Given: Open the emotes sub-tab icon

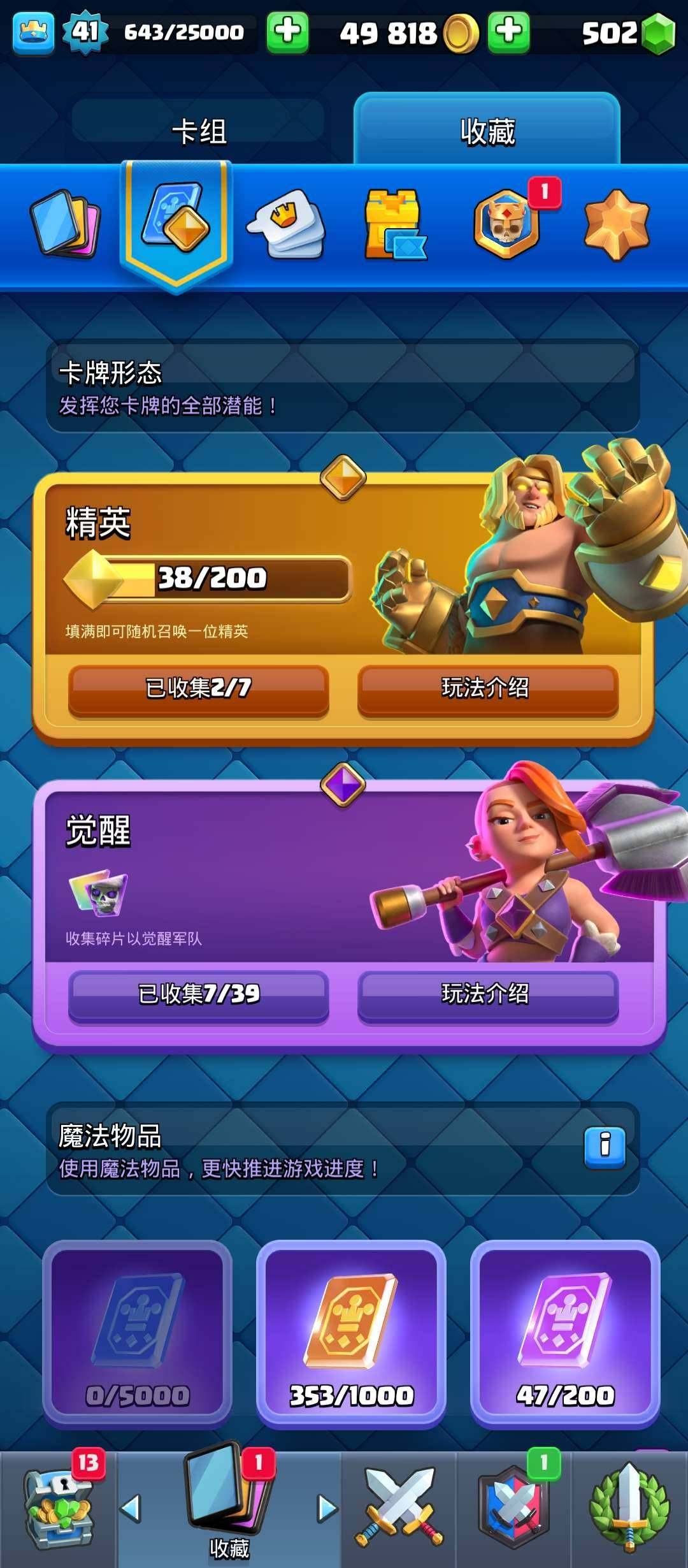Looking at the screenshot, I should 287,224.
